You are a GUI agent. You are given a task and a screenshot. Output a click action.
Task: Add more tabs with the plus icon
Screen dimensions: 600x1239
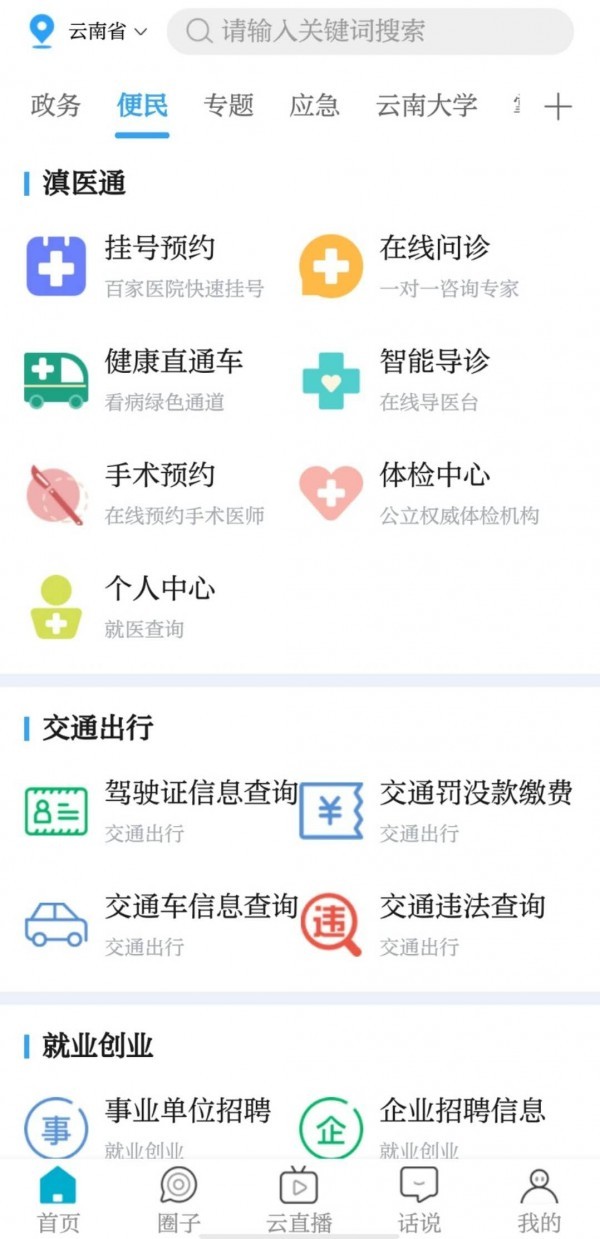point(558,107)
